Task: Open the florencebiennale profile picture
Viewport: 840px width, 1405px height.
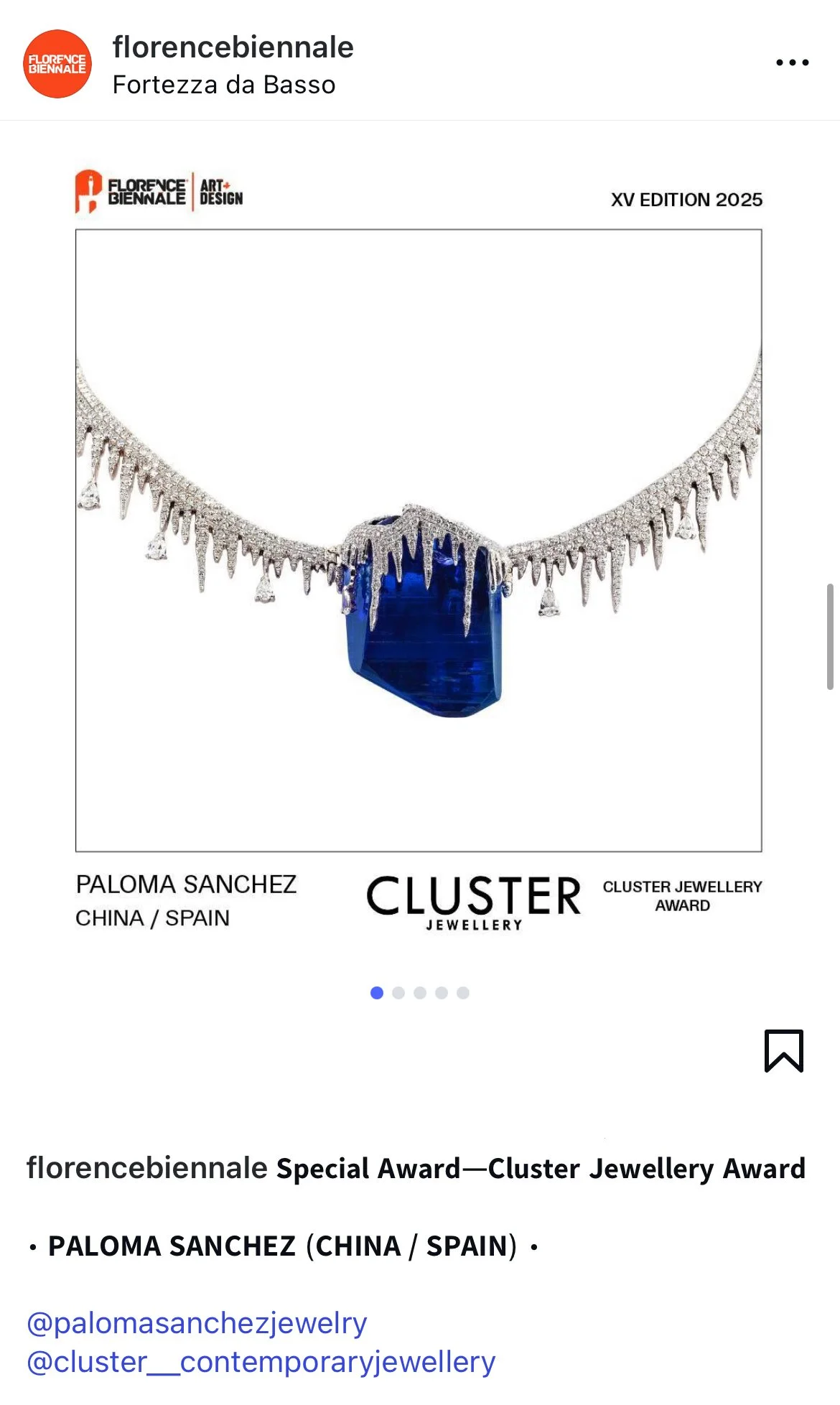Action: point(57,64)
